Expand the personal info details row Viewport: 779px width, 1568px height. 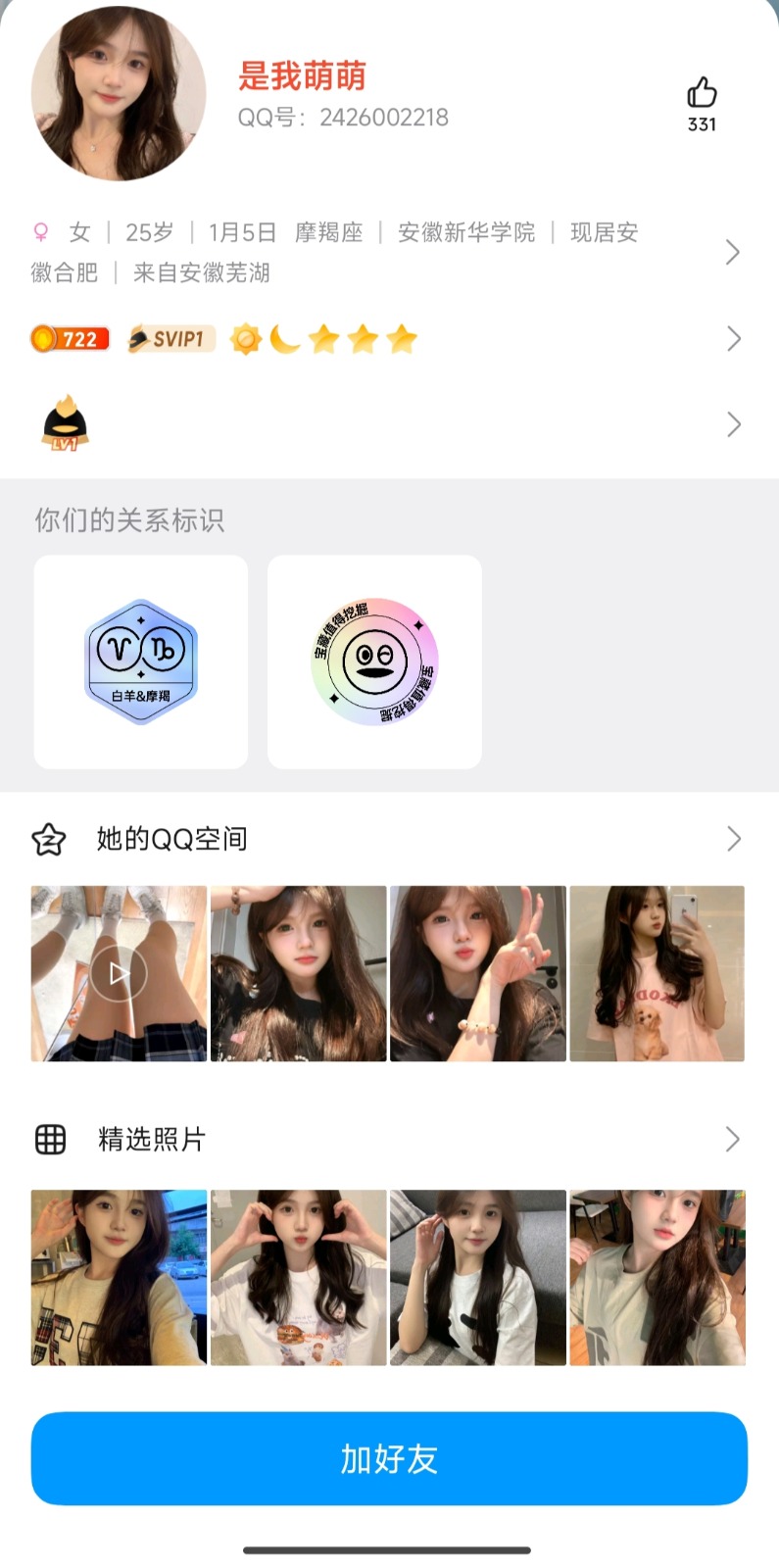tap(732, 252)
